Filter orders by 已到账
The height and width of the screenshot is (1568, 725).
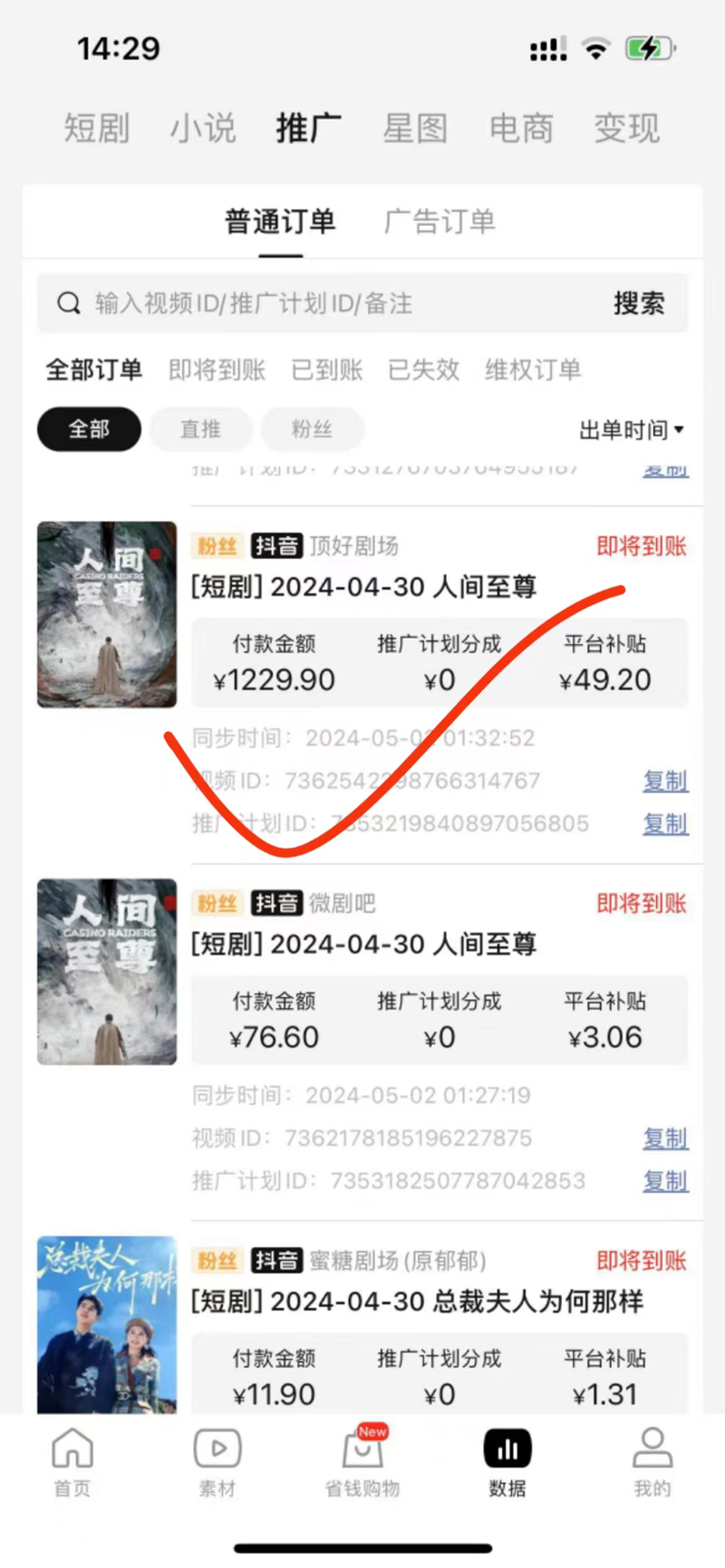[x=326, y=370]
